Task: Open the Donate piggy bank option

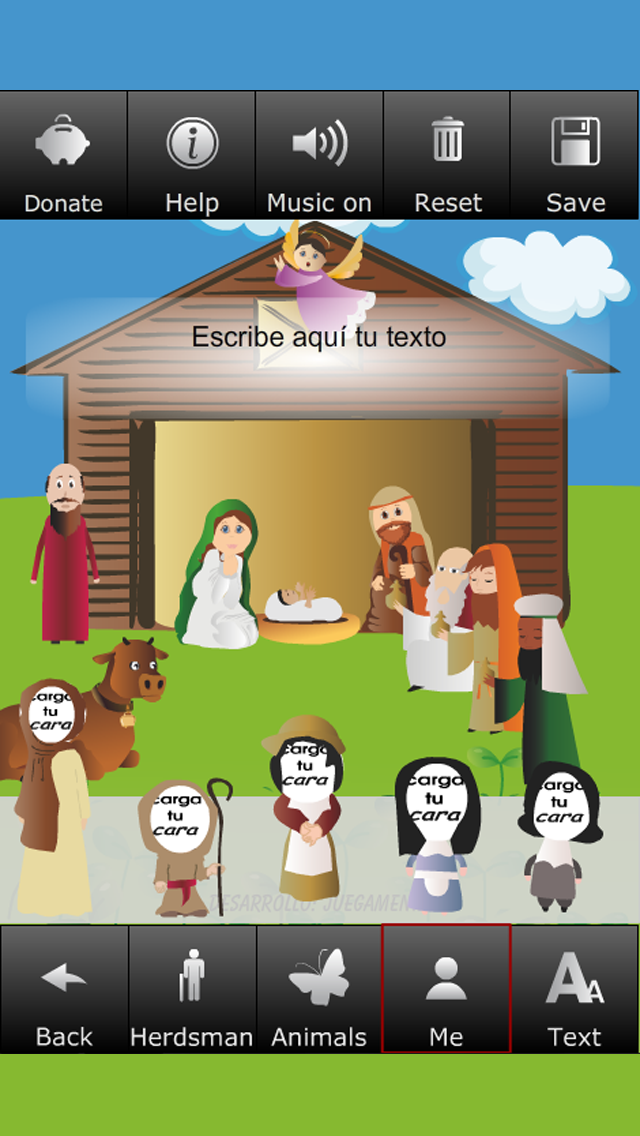Action: click(64, 155)
